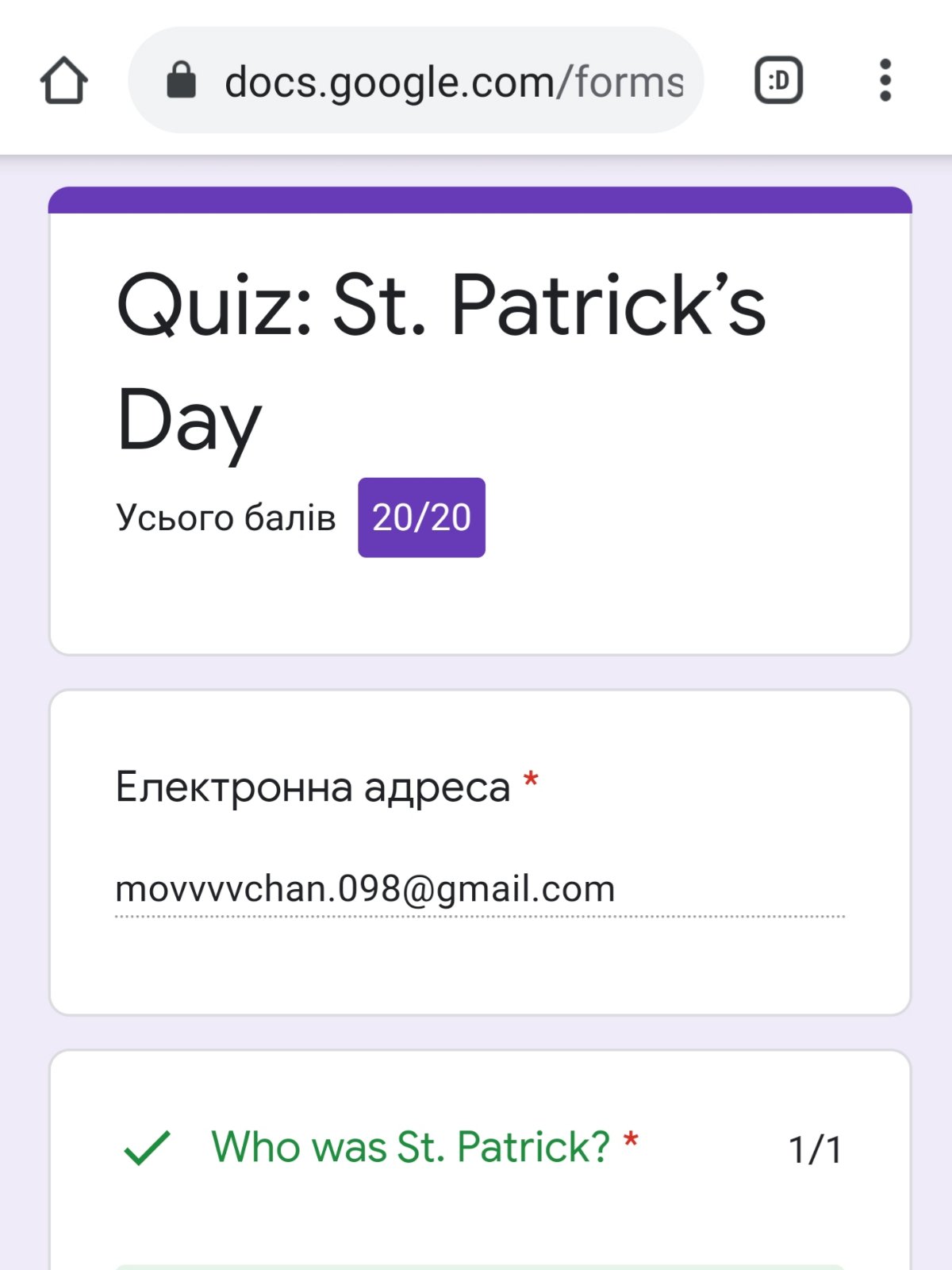Open the tab switcher
Viewport: 952px width, 1270px height.
tap(778, 80)
